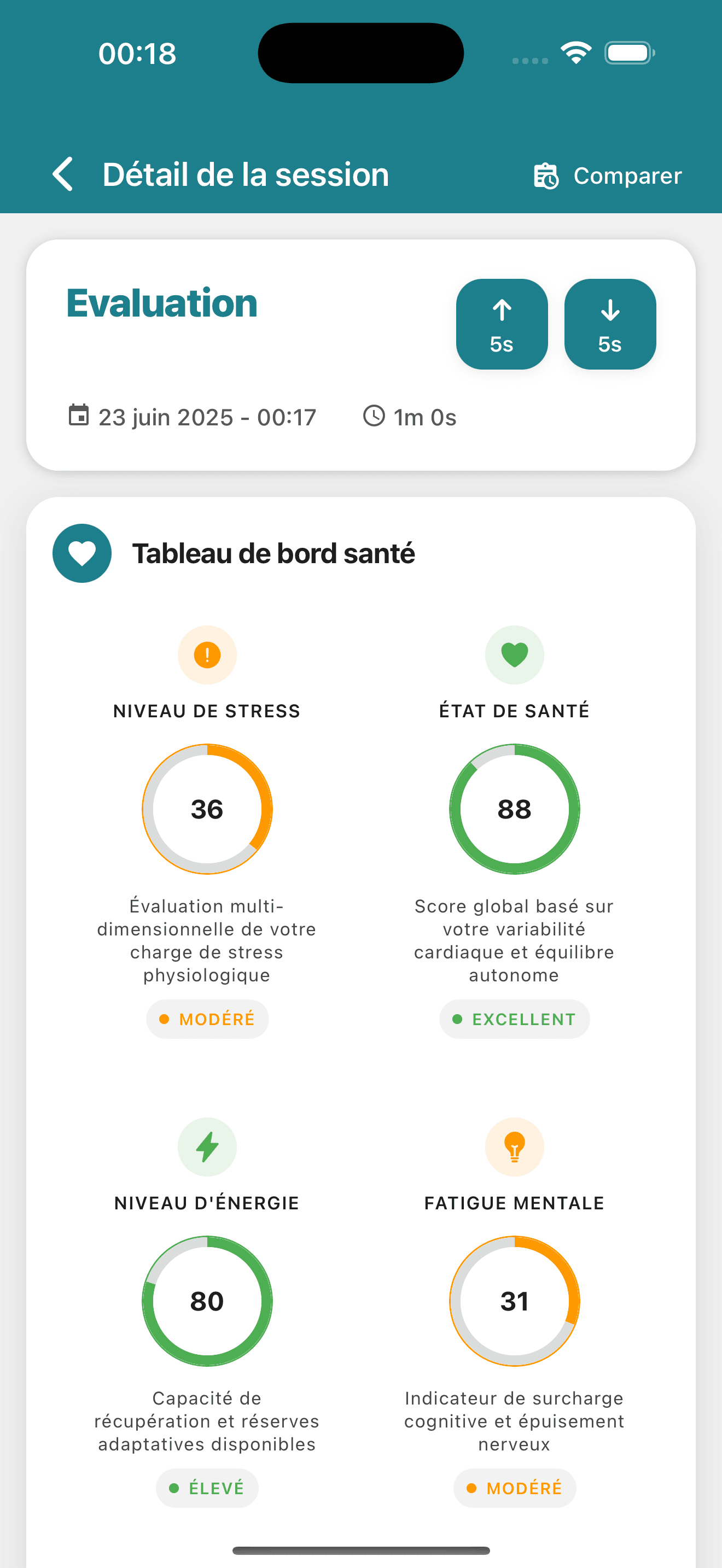This screenshot has width=722, height=1568.
Task: Tap the health score ring showing 88
Action: click(x=514, y=809)
